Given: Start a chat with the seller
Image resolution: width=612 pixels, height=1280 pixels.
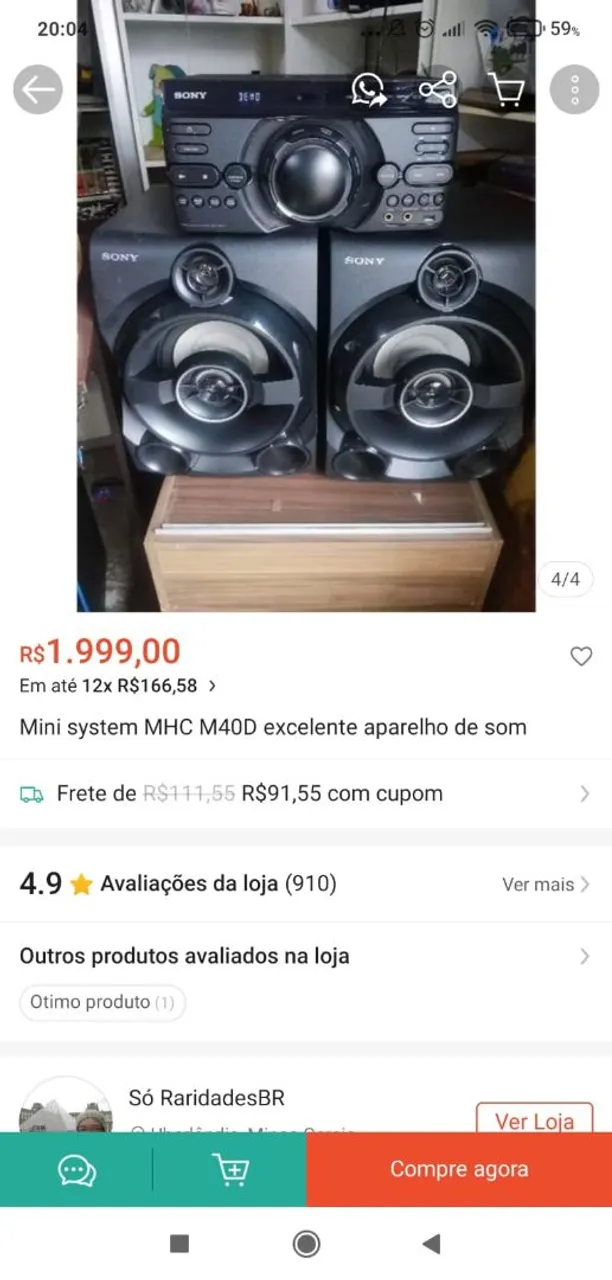Looking at the screenshot, I should pos(77,1169).
